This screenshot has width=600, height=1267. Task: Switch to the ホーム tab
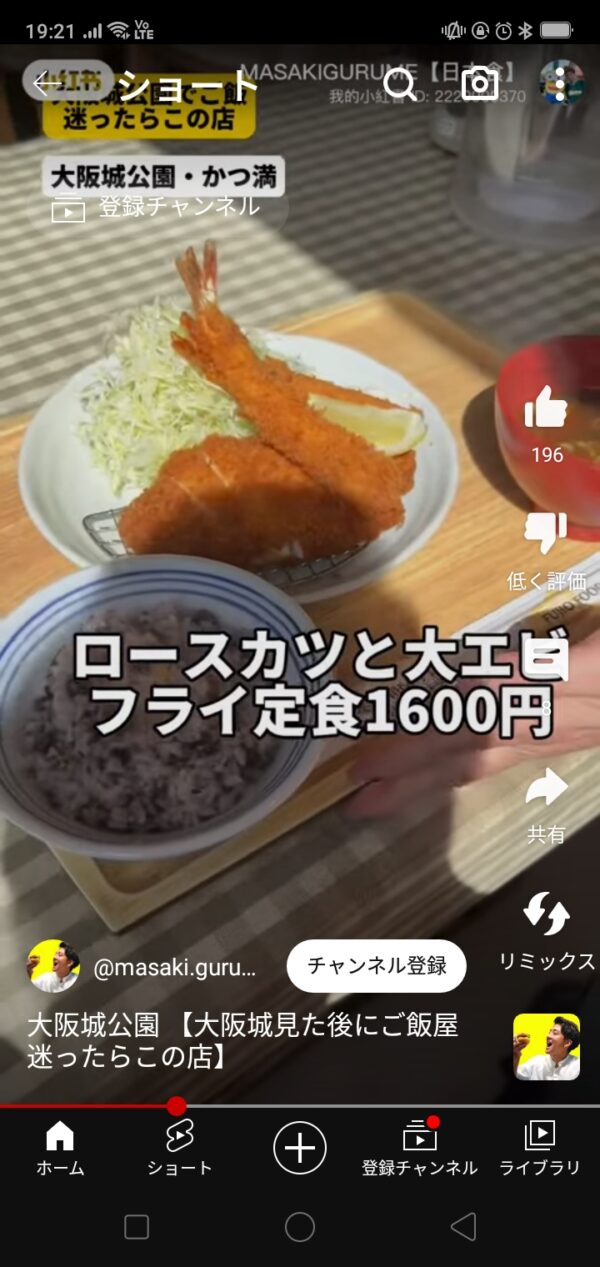click(60, 1147)
